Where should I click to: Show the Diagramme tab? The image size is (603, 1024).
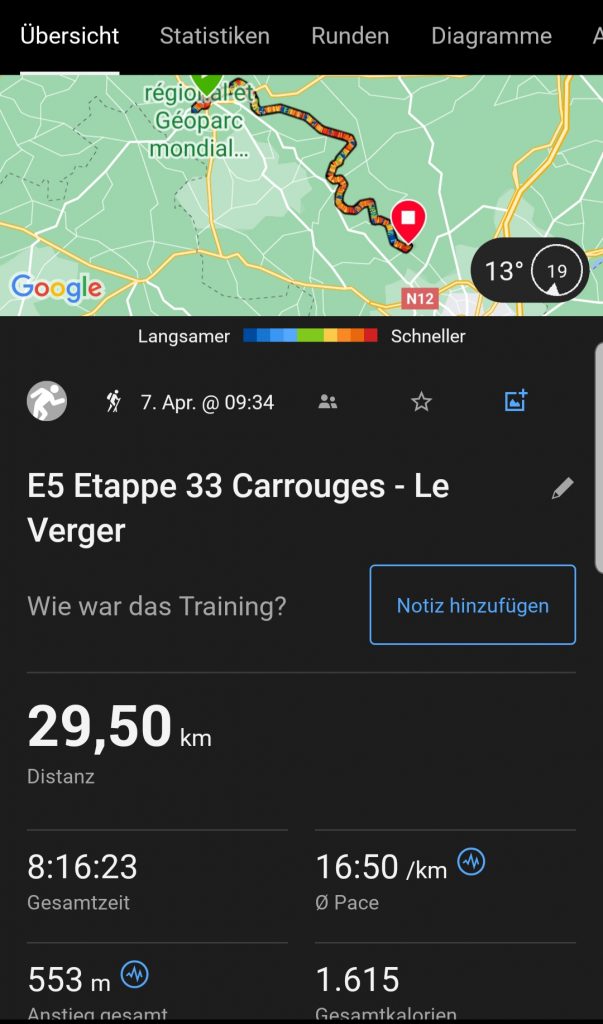coord(491,36)
